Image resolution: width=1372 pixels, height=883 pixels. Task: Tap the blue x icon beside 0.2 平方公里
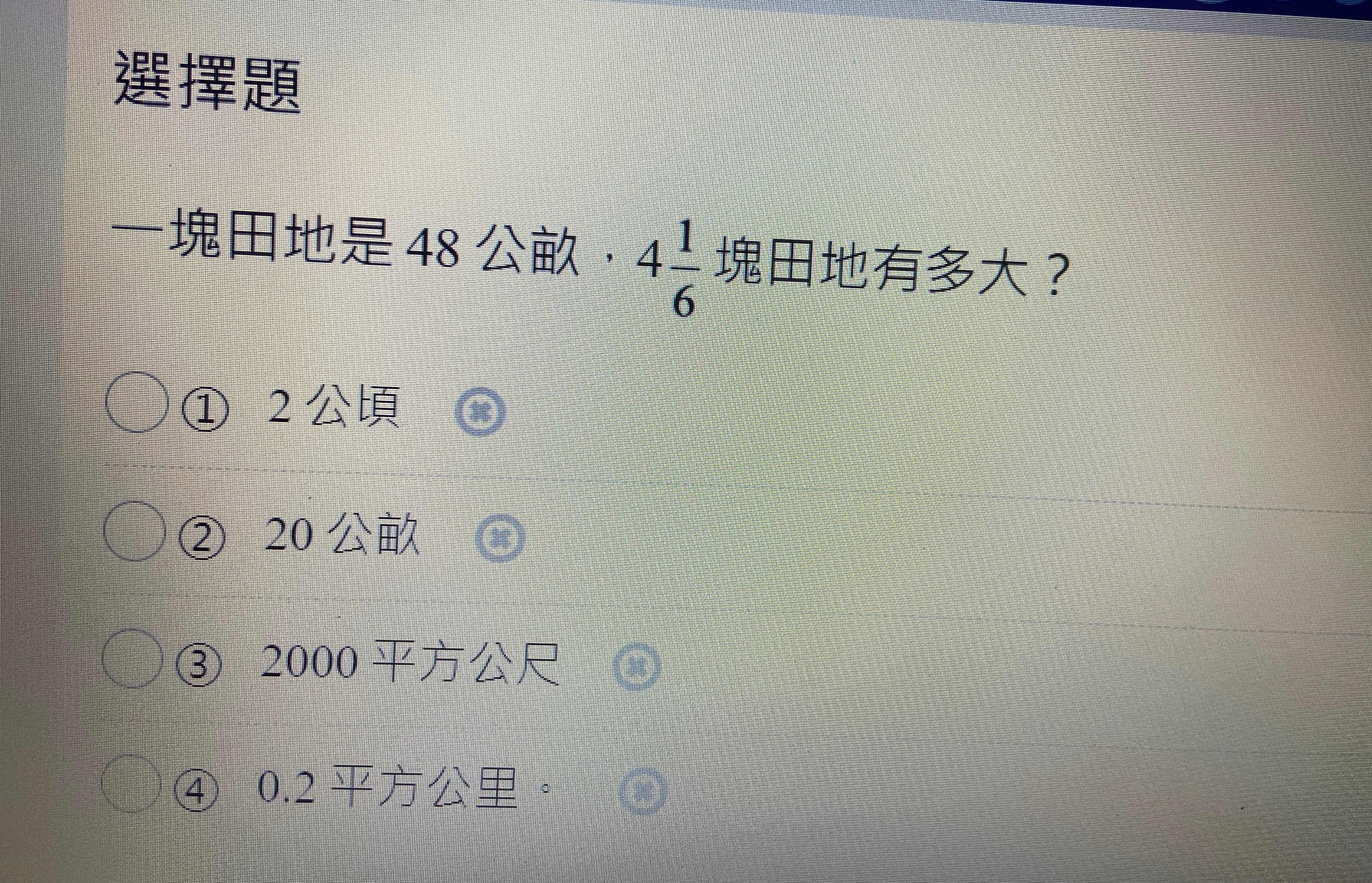pos(644,791)
